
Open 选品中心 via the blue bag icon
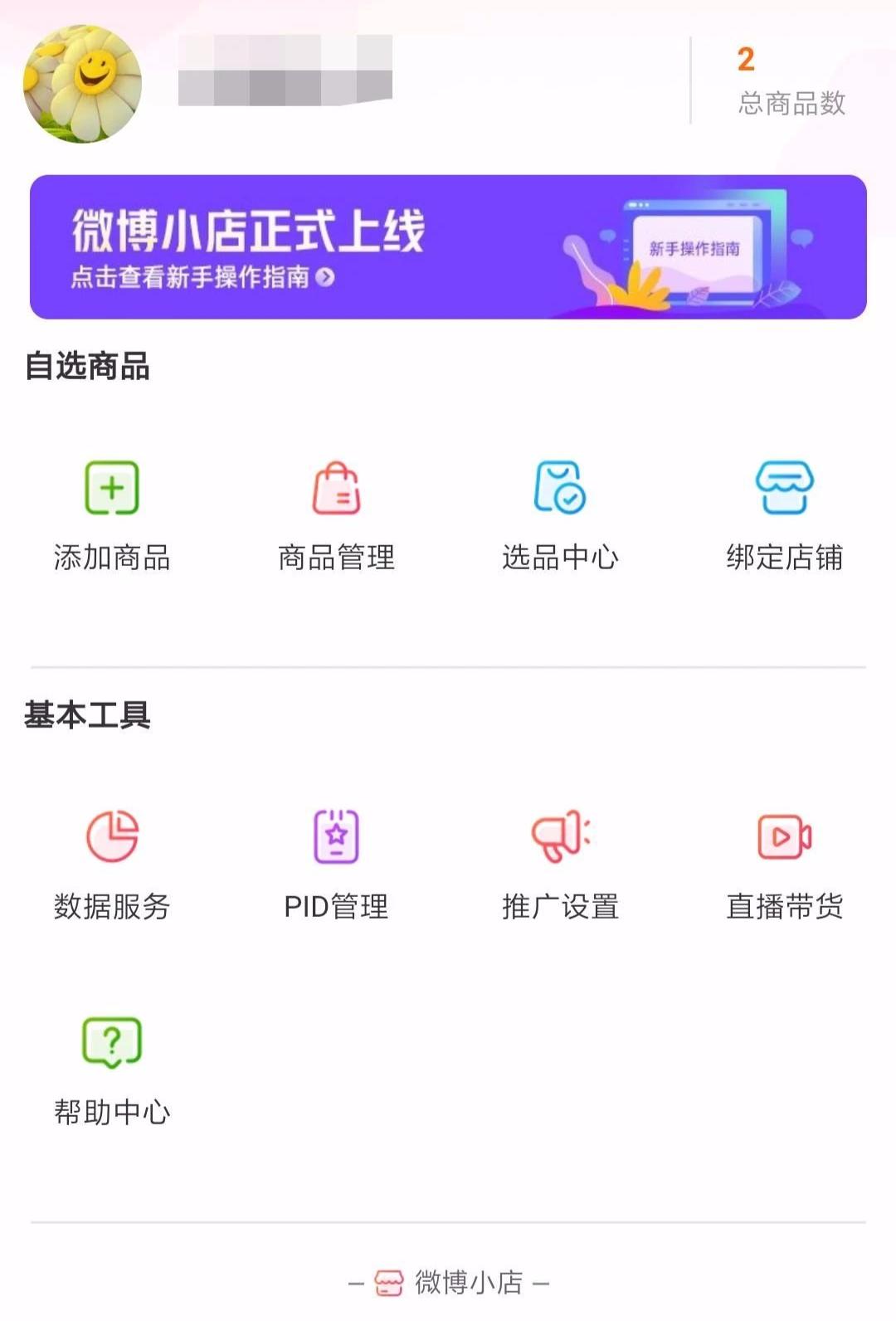pos(561,488)
